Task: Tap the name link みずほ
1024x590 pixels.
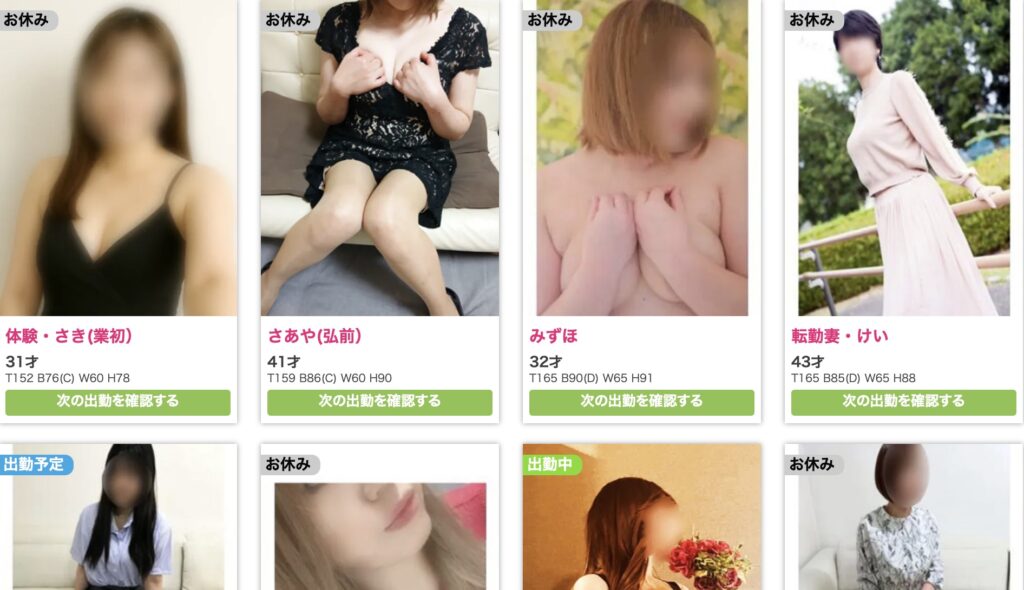Action: pos(554,336)
